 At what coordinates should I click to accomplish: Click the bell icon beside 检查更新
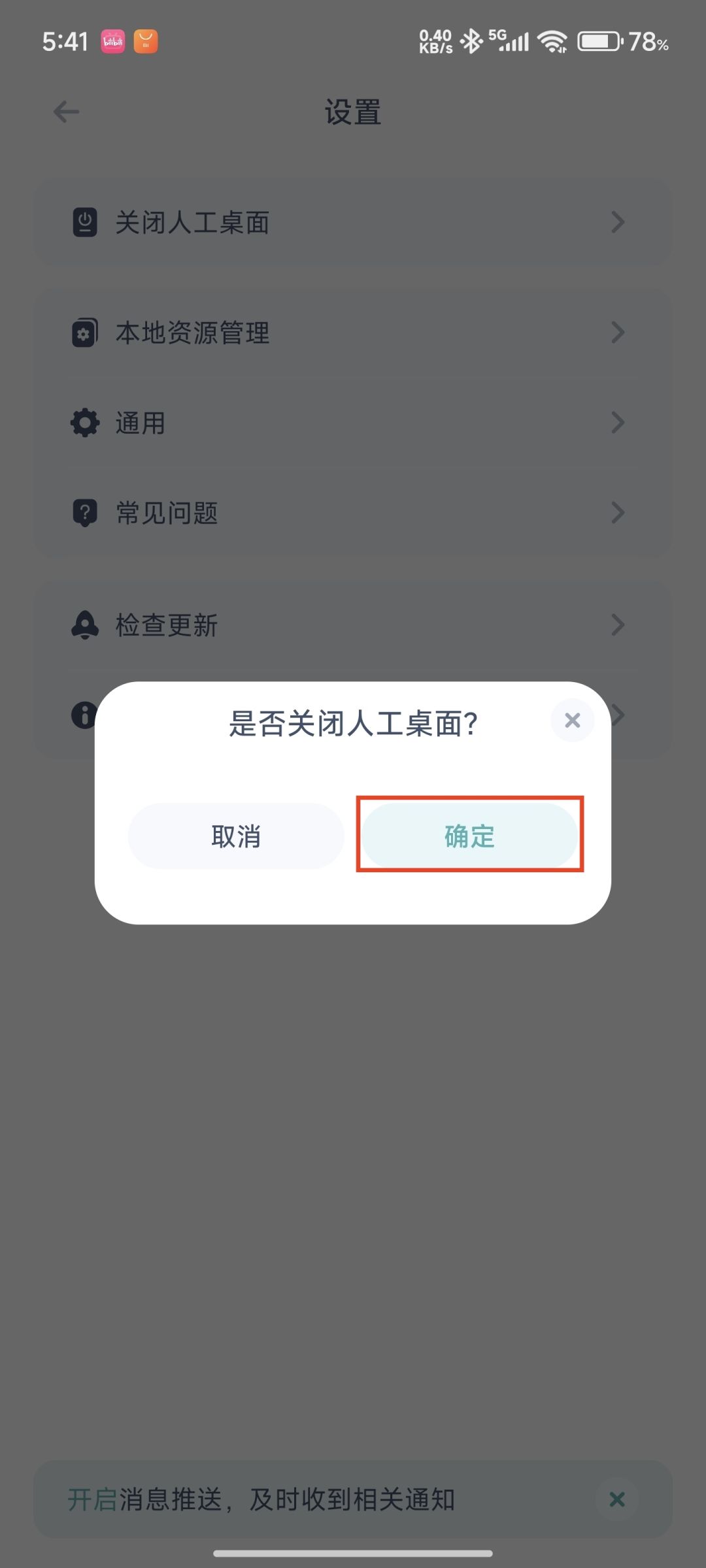[84, 625]
